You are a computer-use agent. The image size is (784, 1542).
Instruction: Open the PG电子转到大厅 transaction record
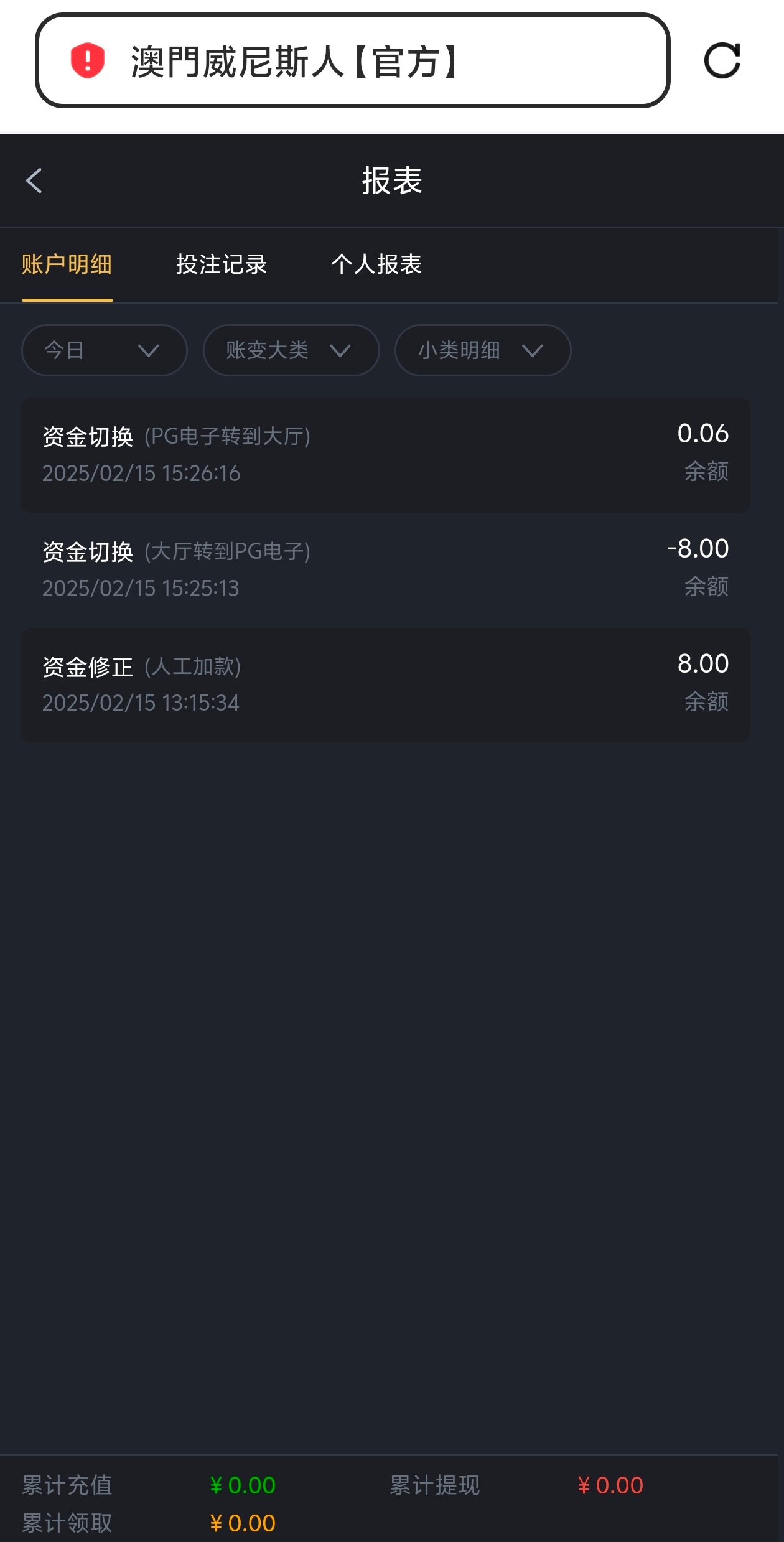click(385, 455)
